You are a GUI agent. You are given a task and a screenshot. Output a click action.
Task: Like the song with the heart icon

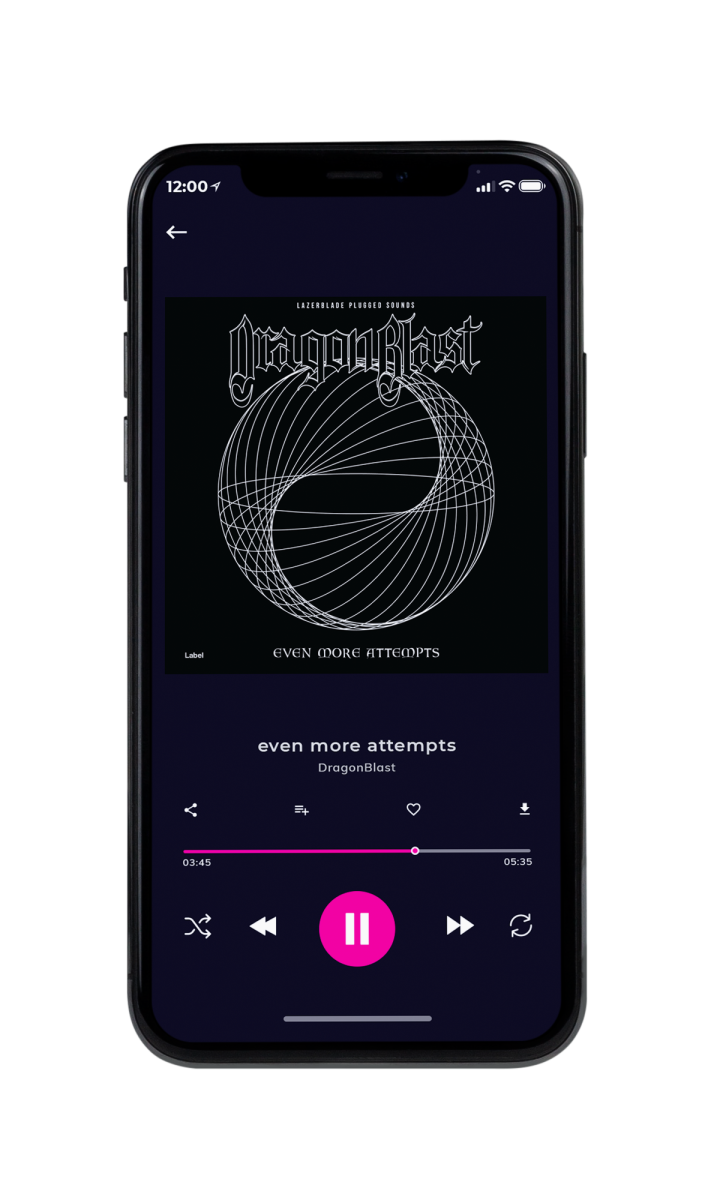(413, 810)
